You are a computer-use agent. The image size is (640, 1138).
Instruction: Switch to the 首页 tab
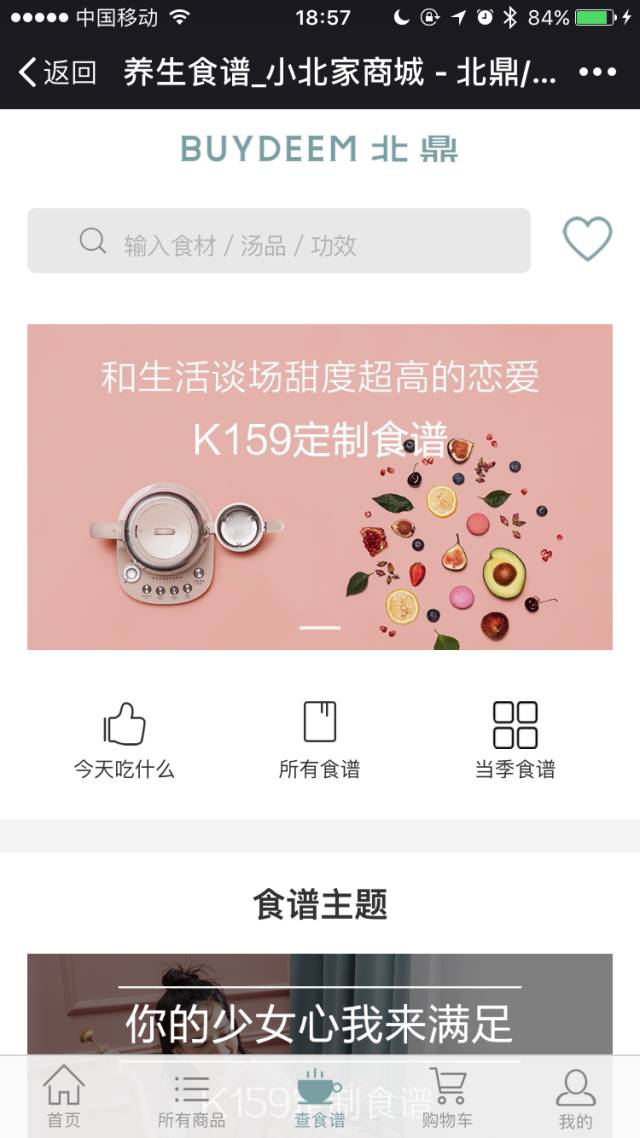[64, 1097]
